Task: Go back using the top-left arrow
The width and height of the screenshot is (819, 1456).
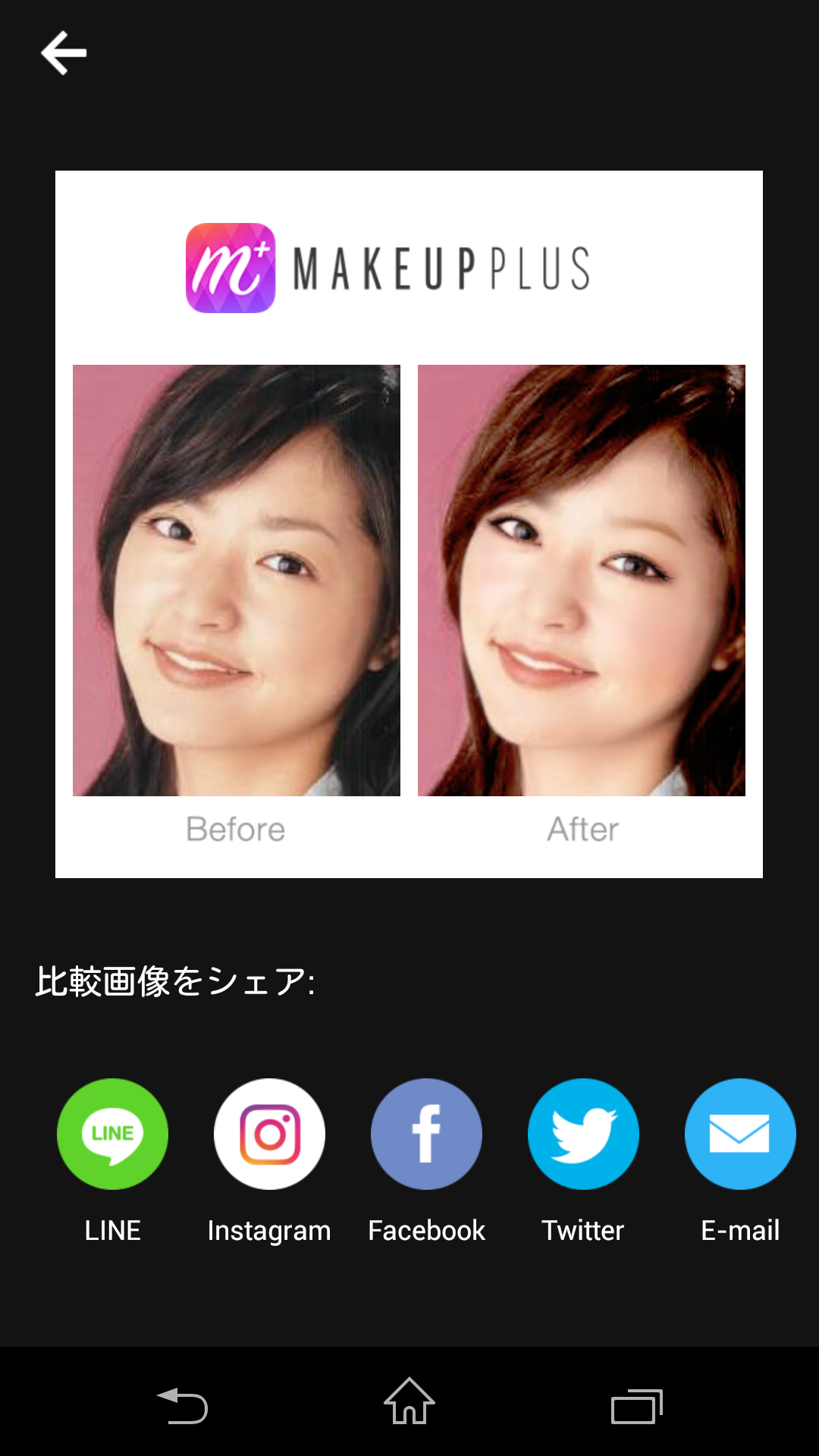Action: coord(64,53)
